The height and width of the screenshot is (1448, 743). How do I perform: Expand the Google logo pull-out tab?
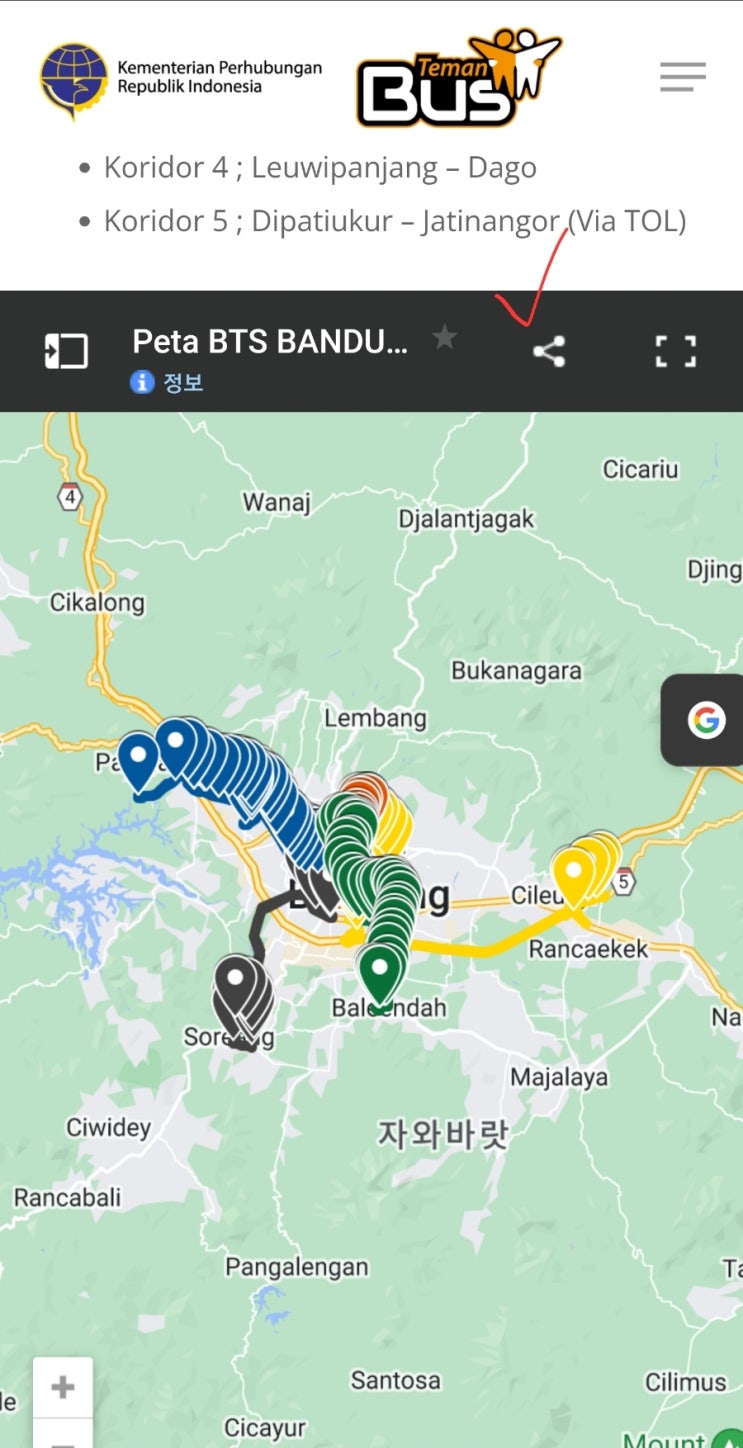tap(706, 720)
